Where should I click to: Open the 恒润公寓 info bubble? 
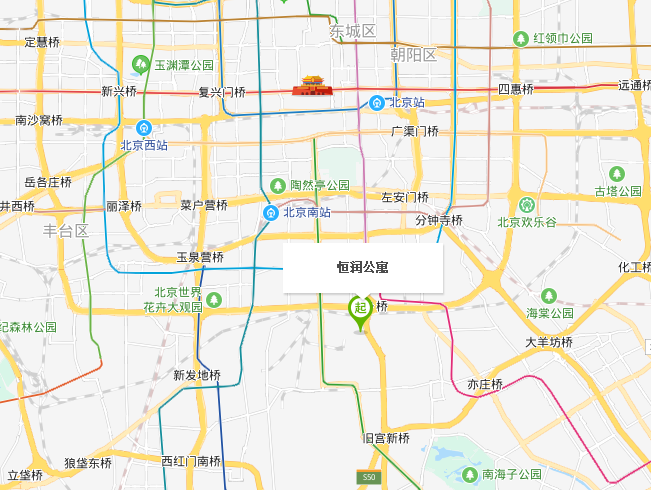click(362, 268)
